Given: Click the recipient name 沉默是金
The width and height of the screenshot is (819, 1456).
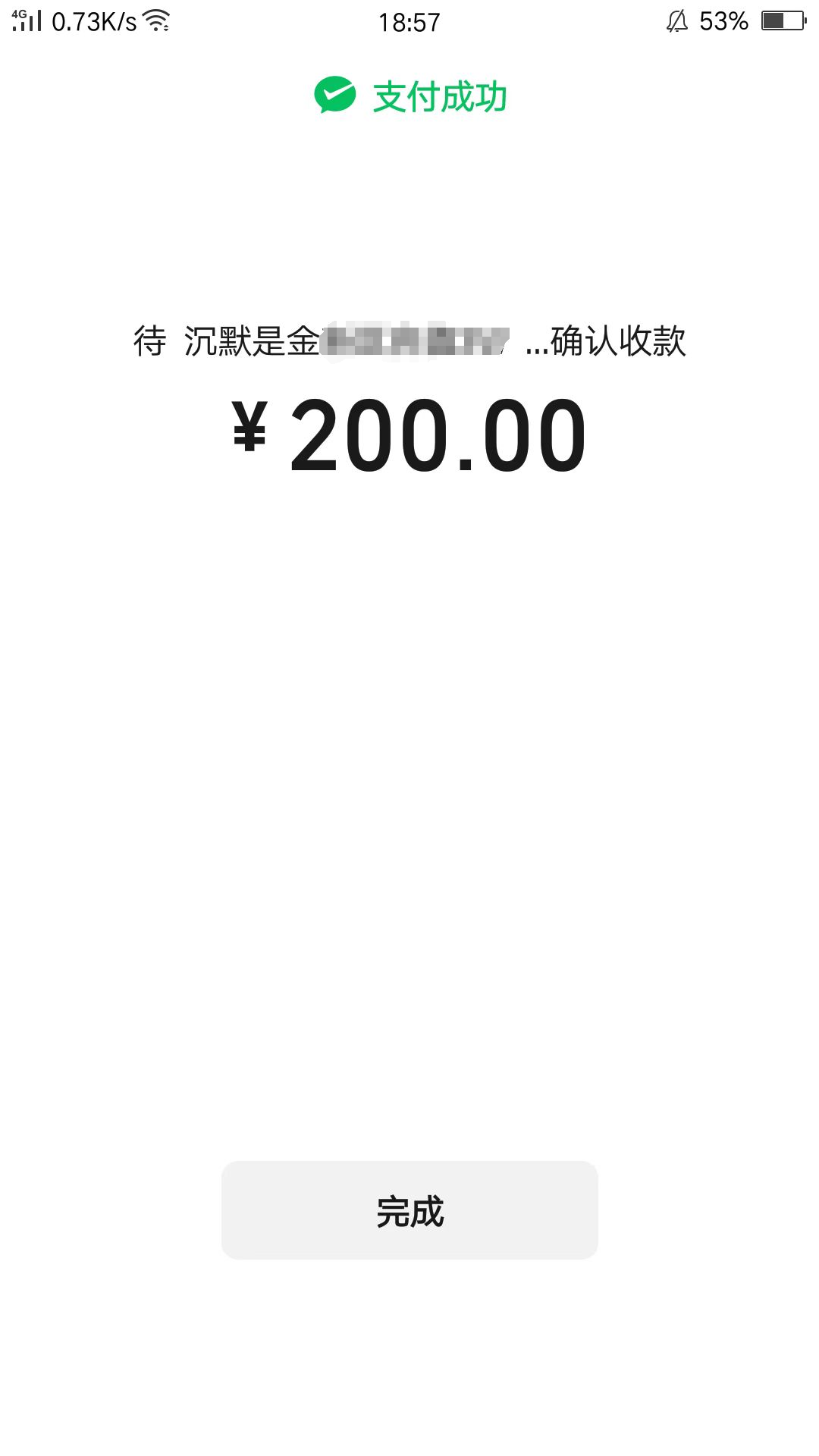Looking at the screenshot, I should (x=253, y=343).
